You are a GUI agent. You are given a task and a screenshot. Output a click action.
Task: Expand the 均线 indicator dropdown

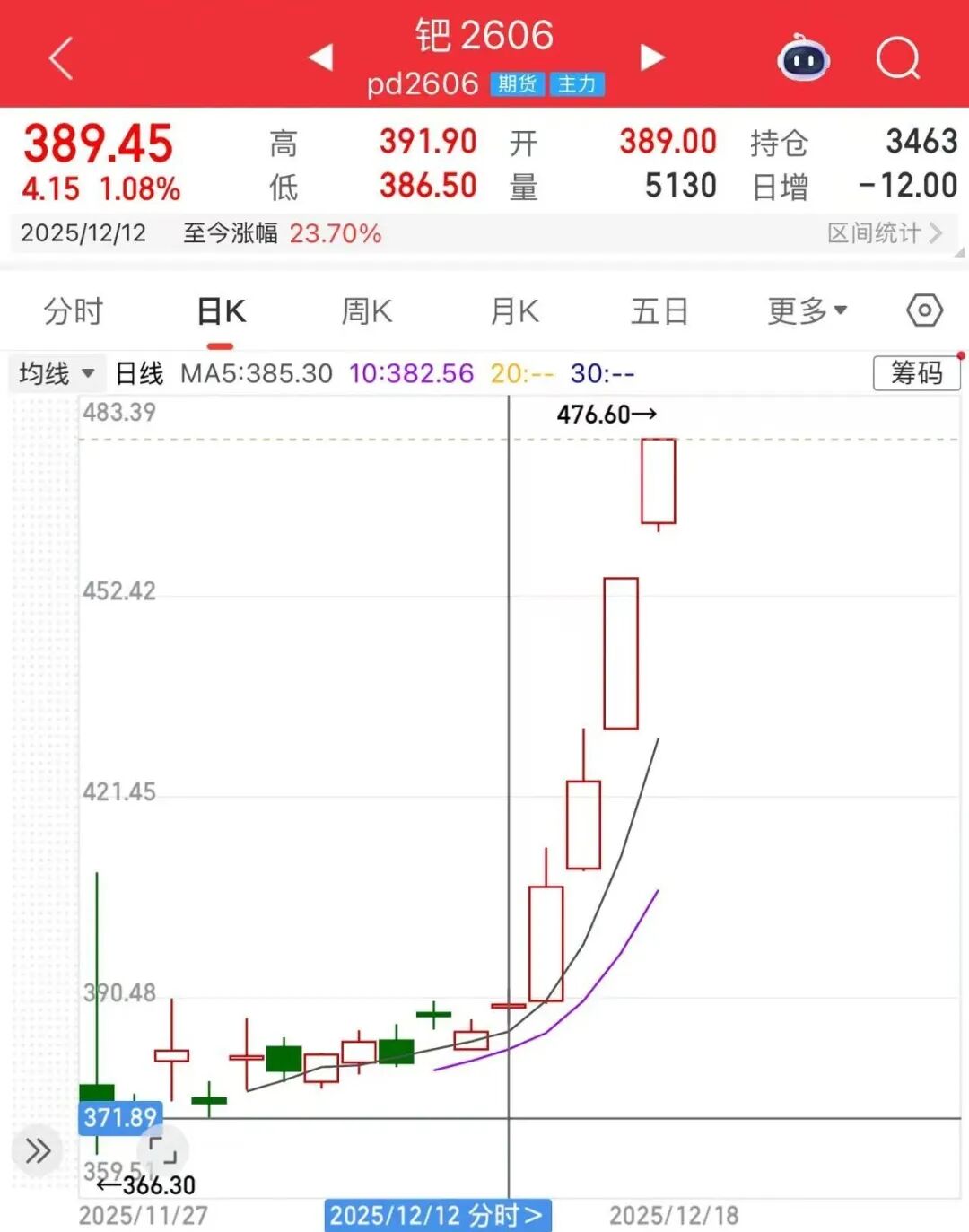[57, 373]
